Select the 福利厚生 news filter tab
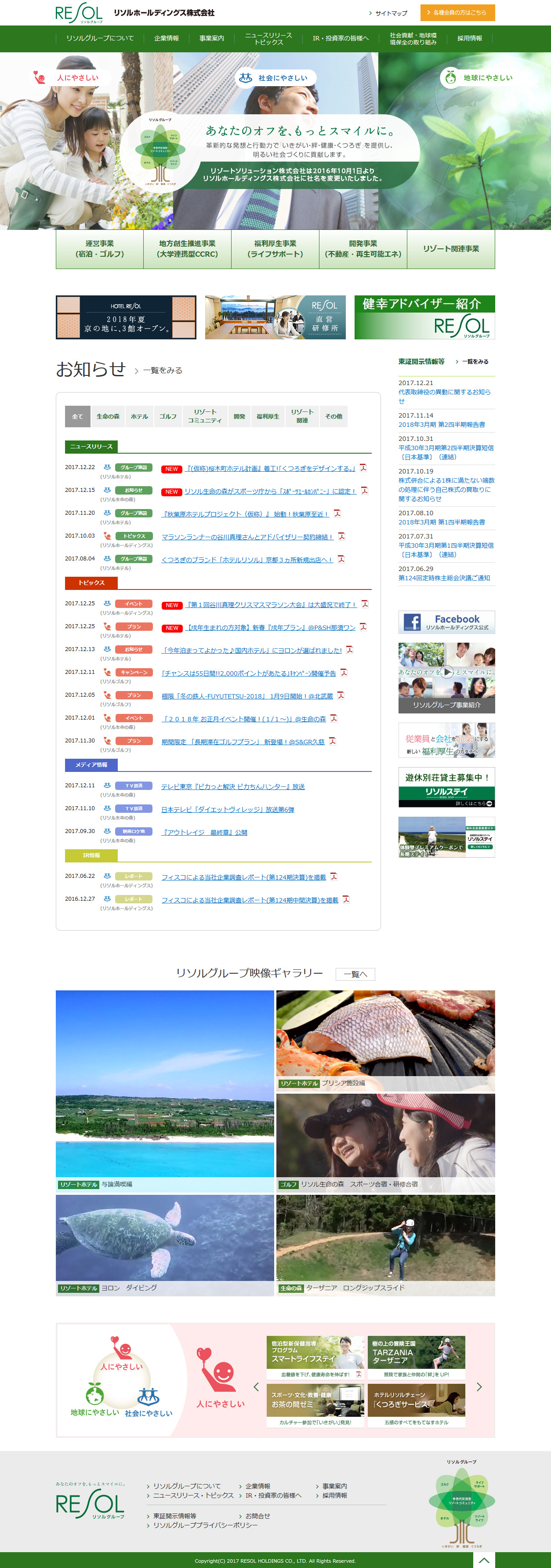Viewport: 551px width, 1568px height. tap(268, 416)
